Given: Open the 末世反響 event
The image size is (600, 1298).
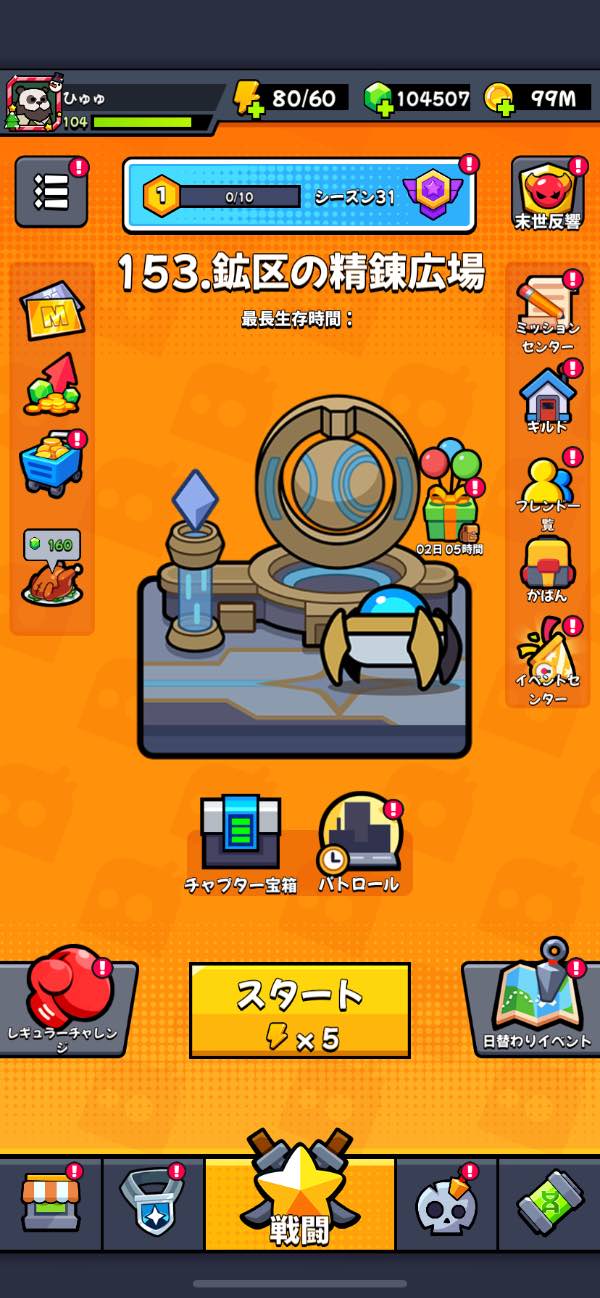Looking at the screenshot, I should click(547, 193).
